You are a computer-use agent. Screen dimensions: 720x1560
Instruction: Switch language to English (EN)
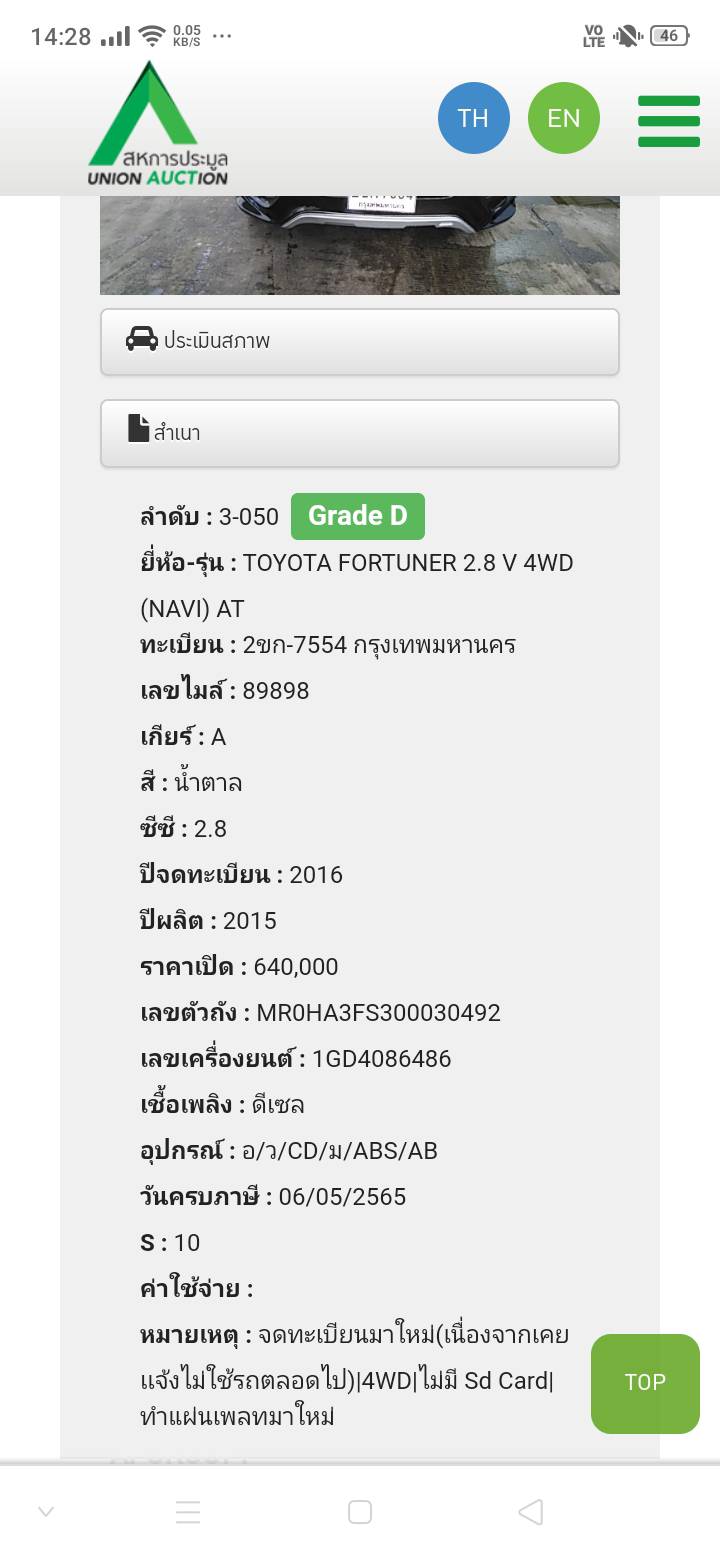coord(563,118)
